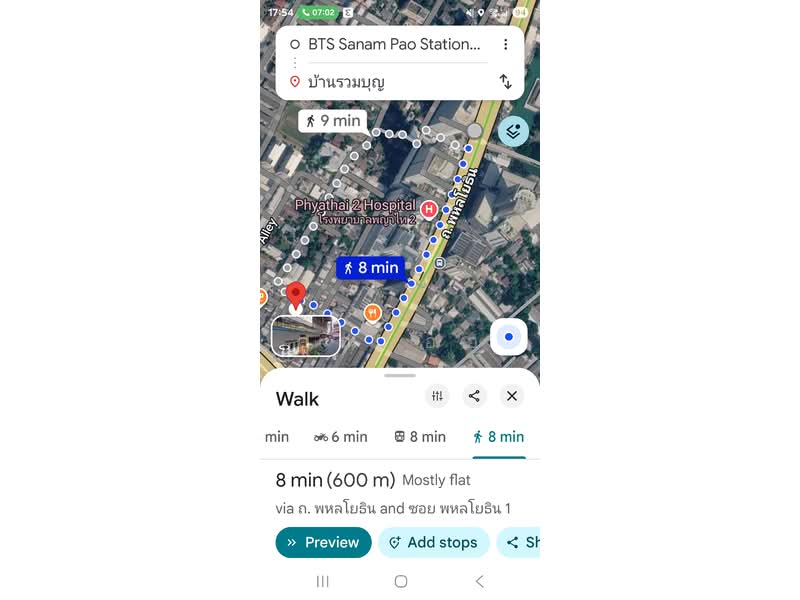
Task: Open the map layers selector
Action: click(513, 131)
